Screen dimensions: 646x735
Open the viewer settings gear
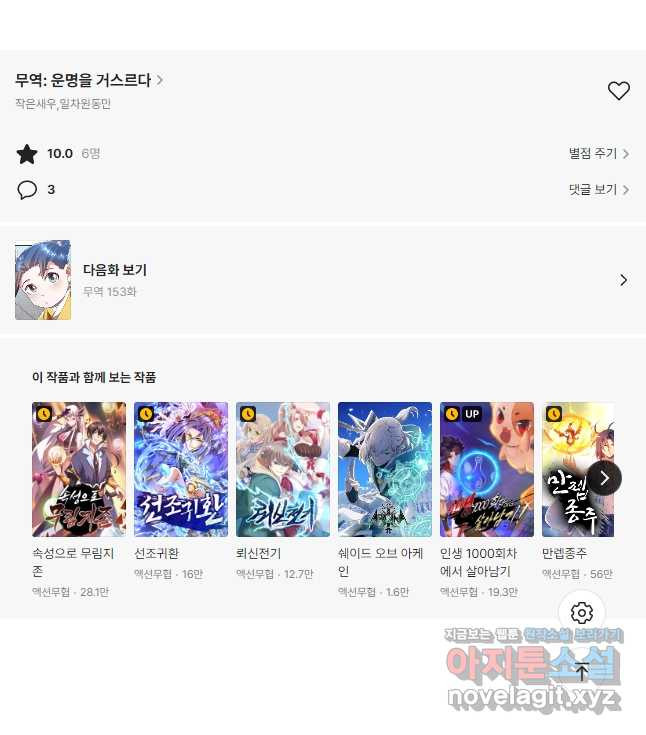[582, 613]
